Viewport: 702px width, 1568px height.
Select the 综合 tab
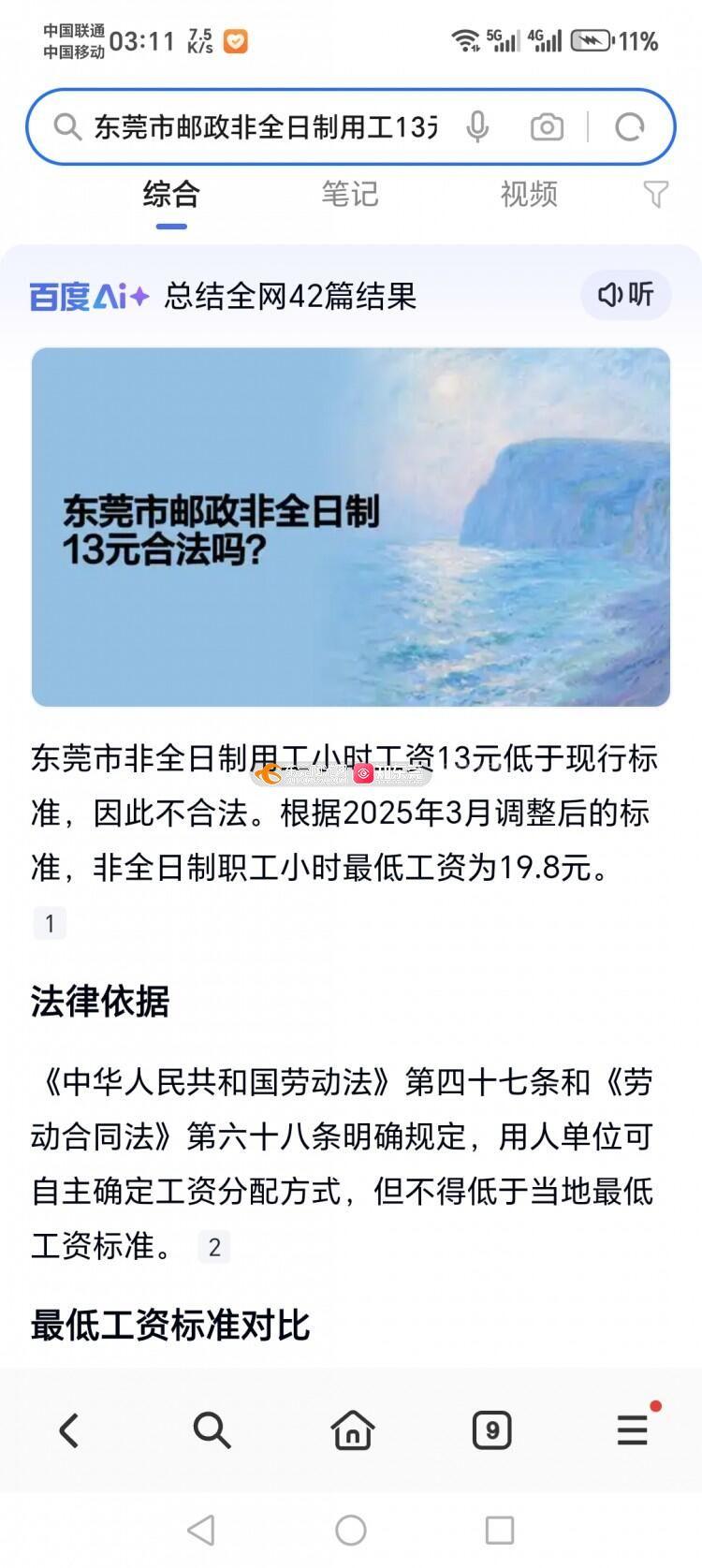pos(171,194)
